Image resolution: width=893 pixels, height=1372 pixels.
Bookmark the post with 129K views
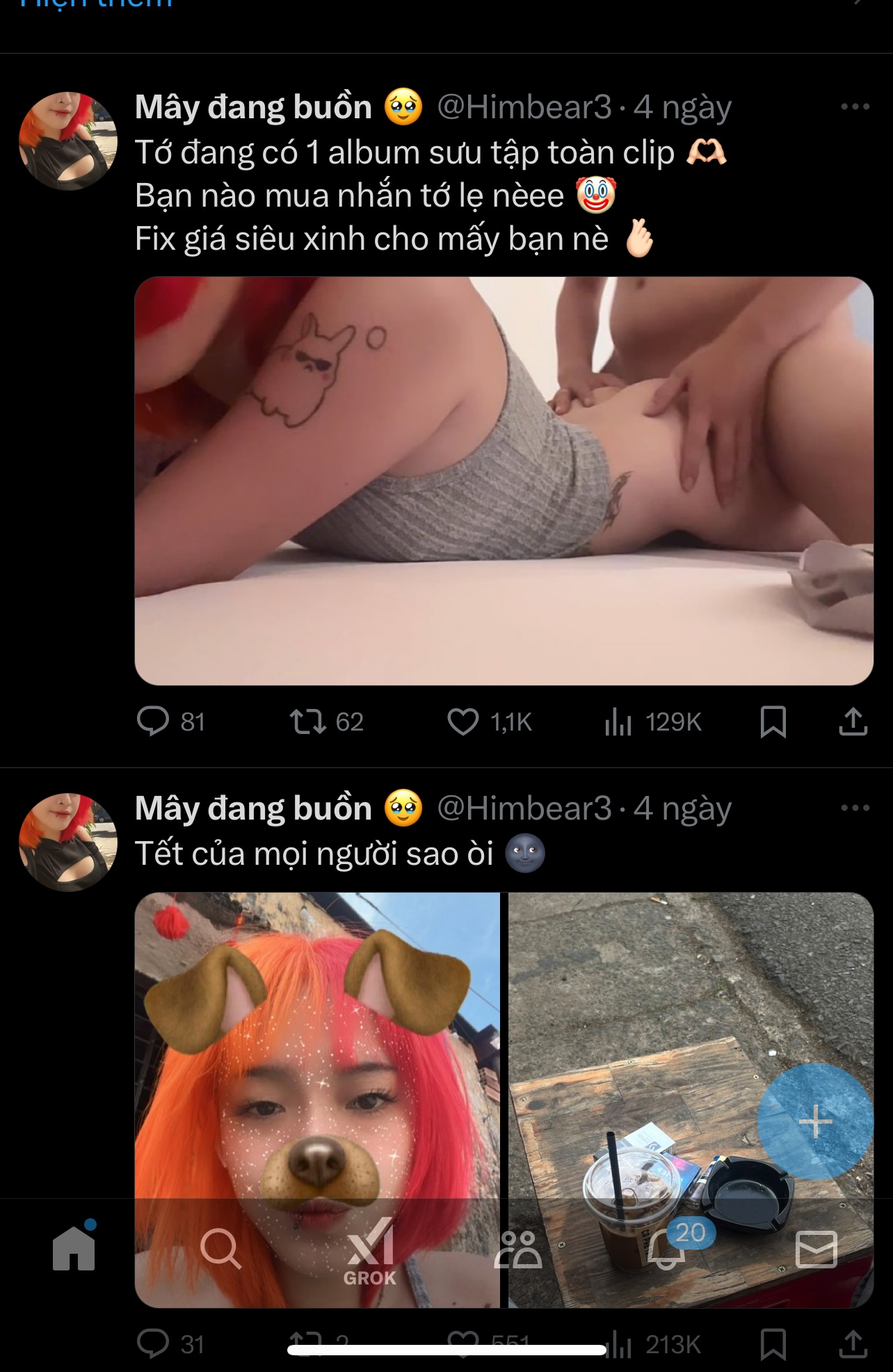(773, 721)
